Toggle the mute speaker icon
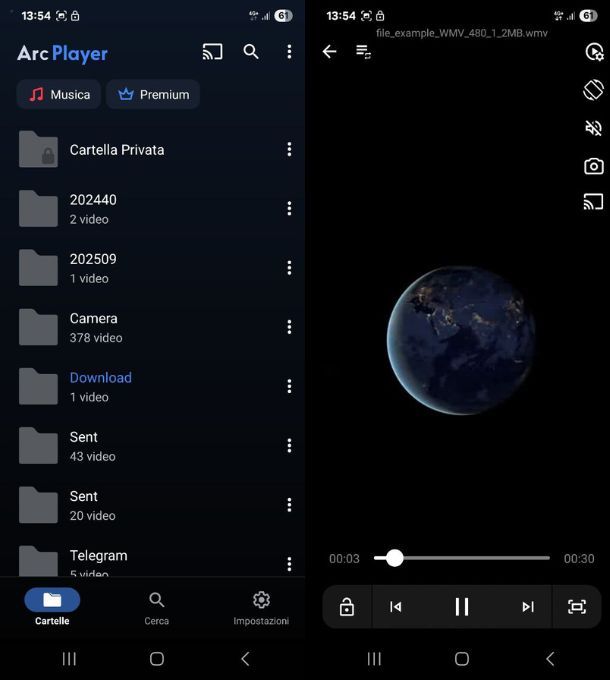 point(593,128)
